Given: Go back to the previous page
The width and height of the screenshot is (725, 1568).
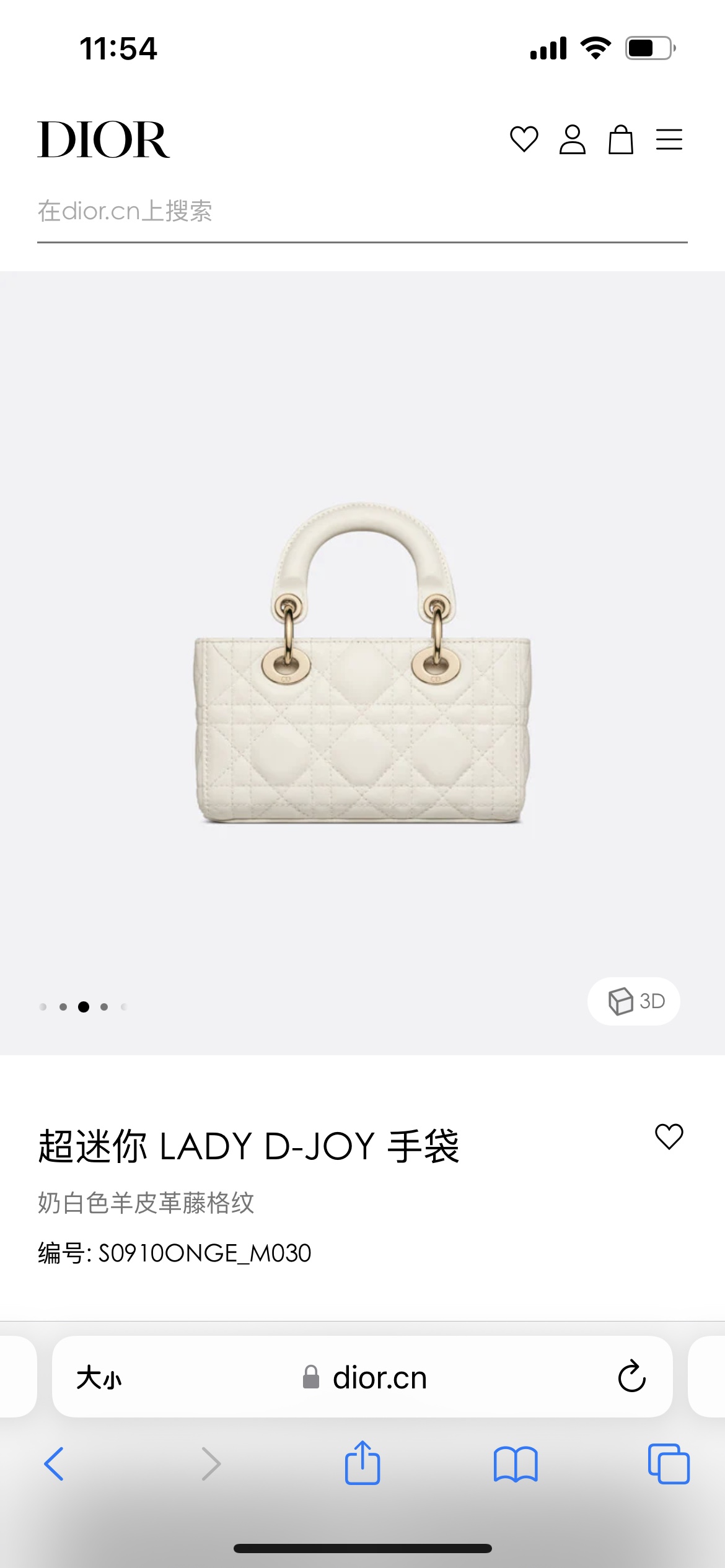Looking at the screenshot, I should pos(55,1464).
